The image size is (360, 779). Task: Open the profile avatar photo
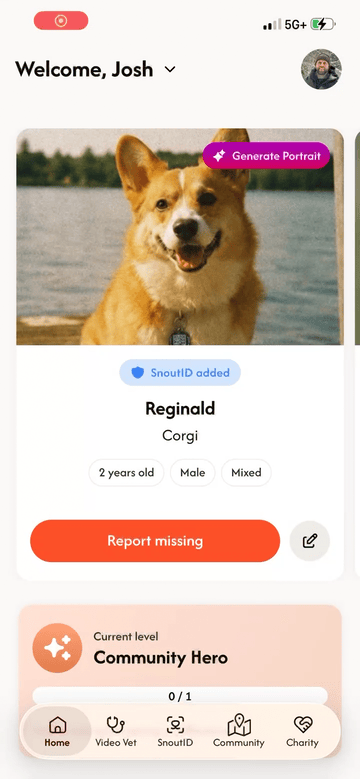point(321,69)
